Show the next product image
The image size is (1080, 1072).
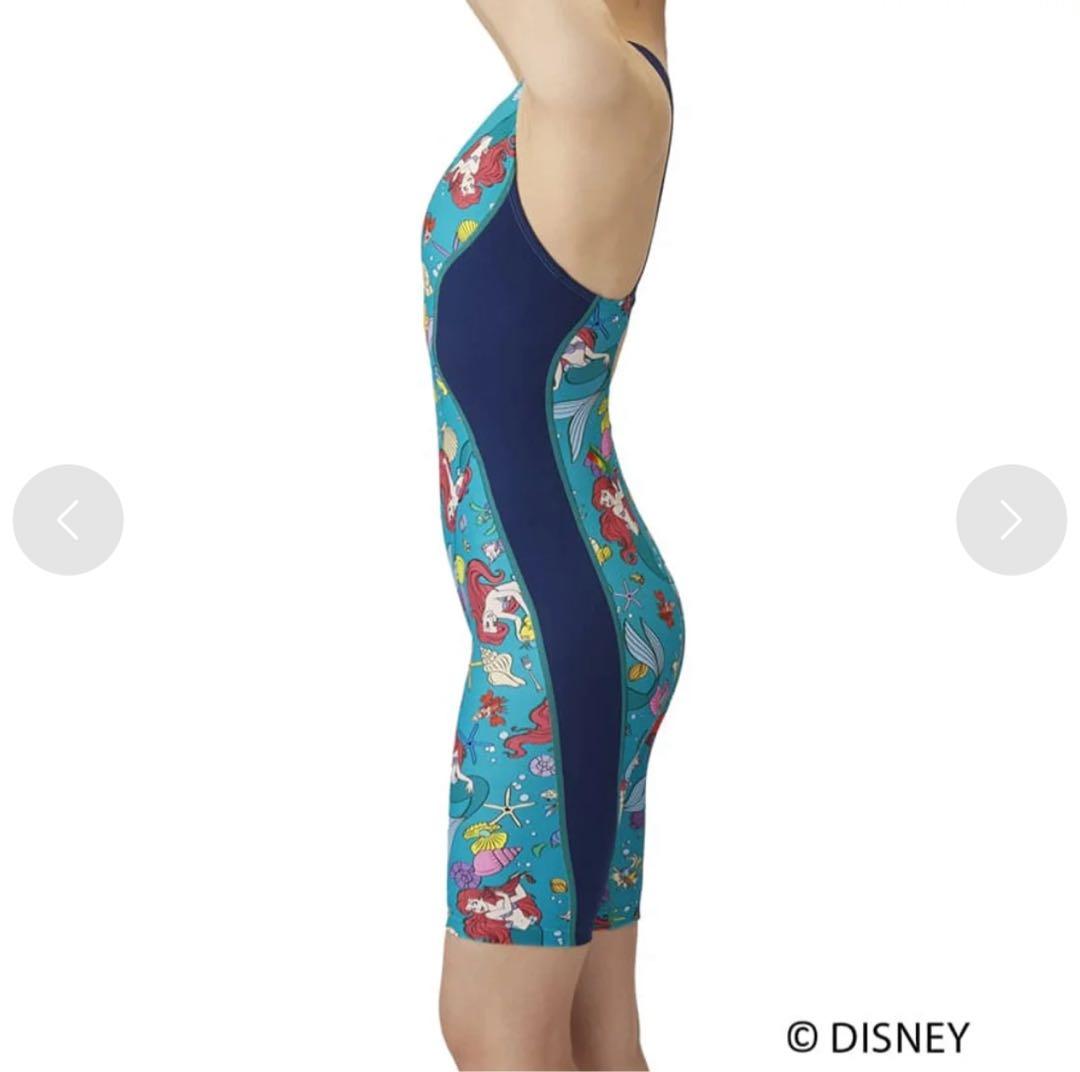tap(1011, 520)
